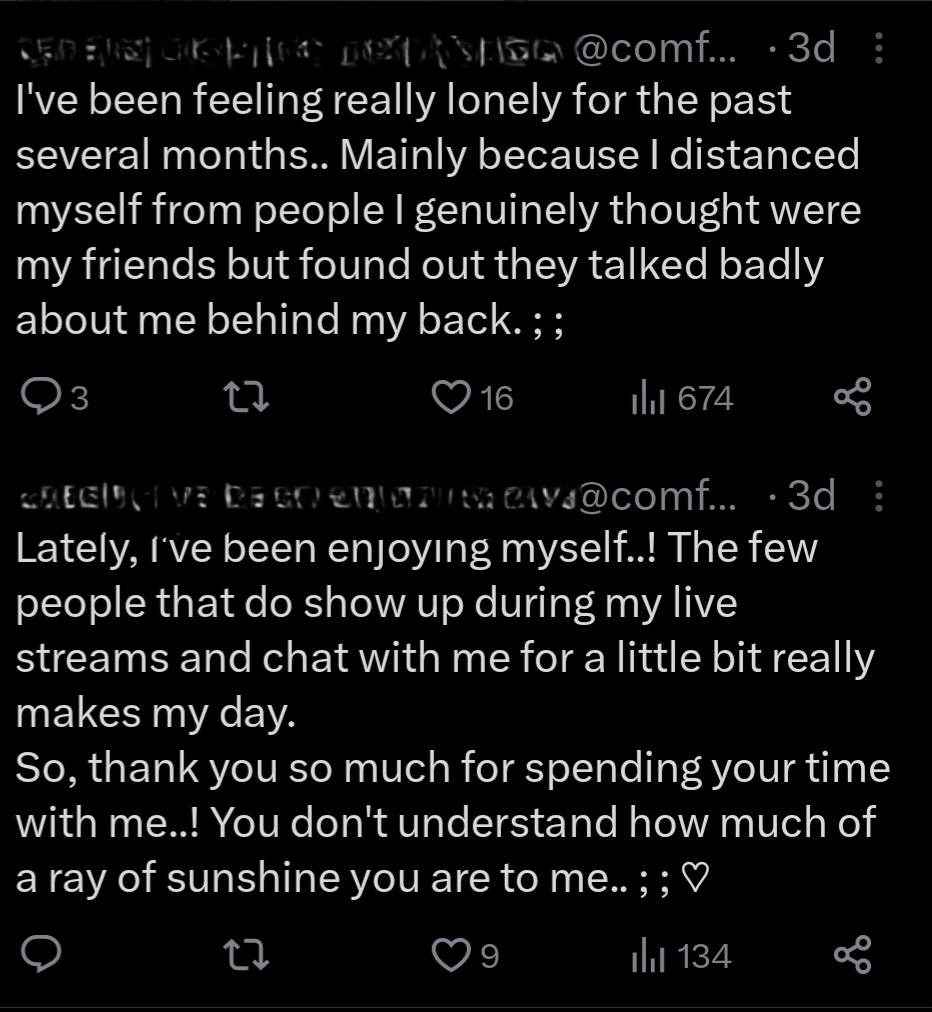This screenshot has width=932, height=1012.
Task: Like the ray of sunshine post
Action: [450, 957]
